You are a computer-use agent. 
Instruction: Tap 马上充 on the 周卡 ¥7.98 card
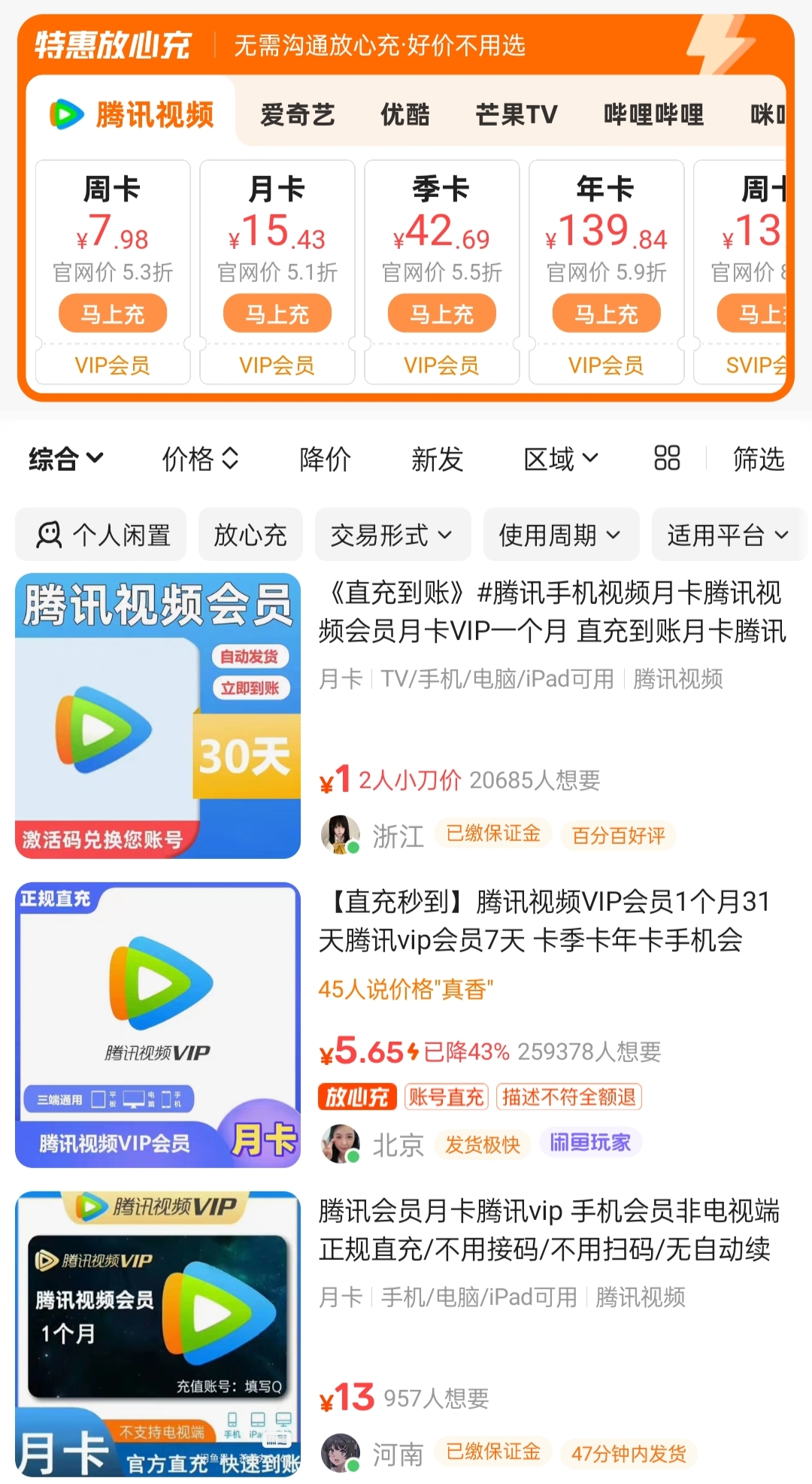(x=113, y=314)
